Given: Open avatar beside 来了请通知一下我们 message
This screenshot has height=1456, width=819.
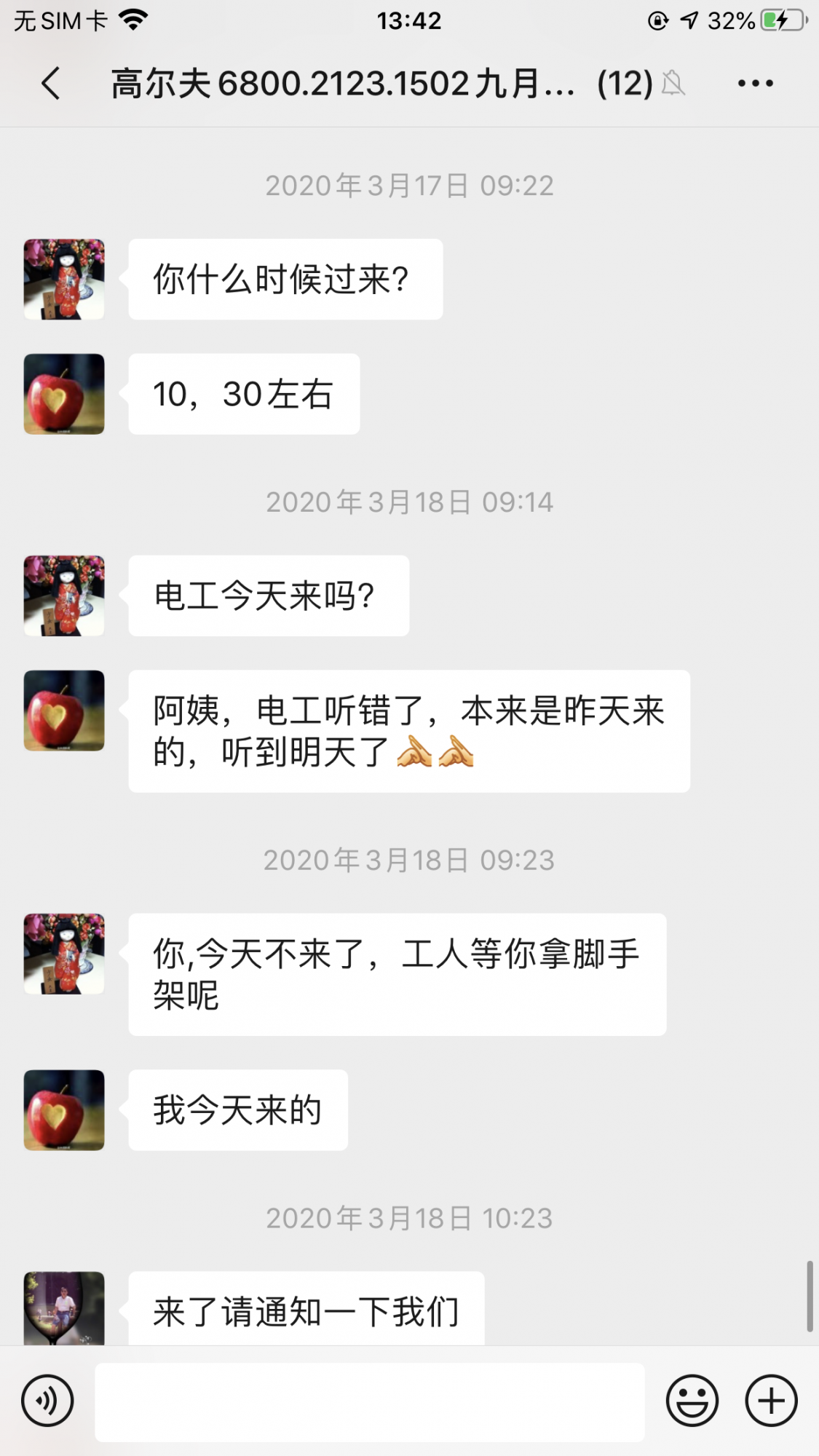Looking at the screenshot, I should coord(64,1307).
